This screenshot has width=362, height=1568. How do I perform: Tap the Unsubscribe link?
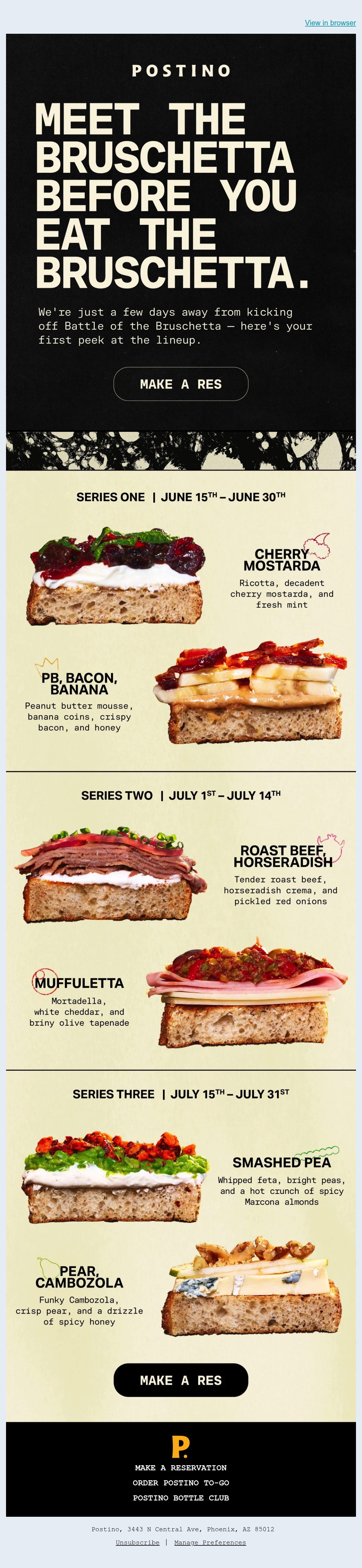138,1542
